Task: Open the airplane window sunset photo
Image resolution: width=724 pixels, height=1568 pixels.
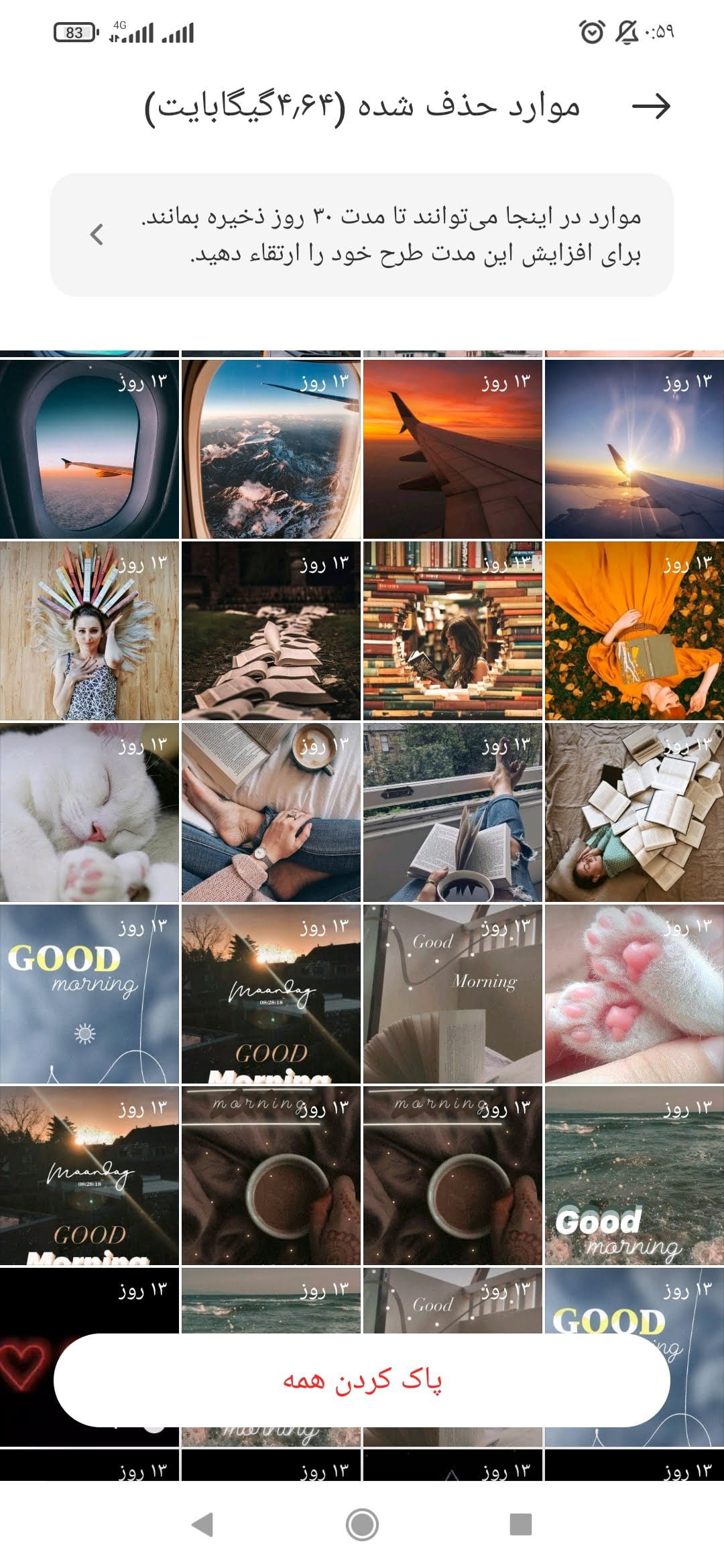Action: coord(89,449)
